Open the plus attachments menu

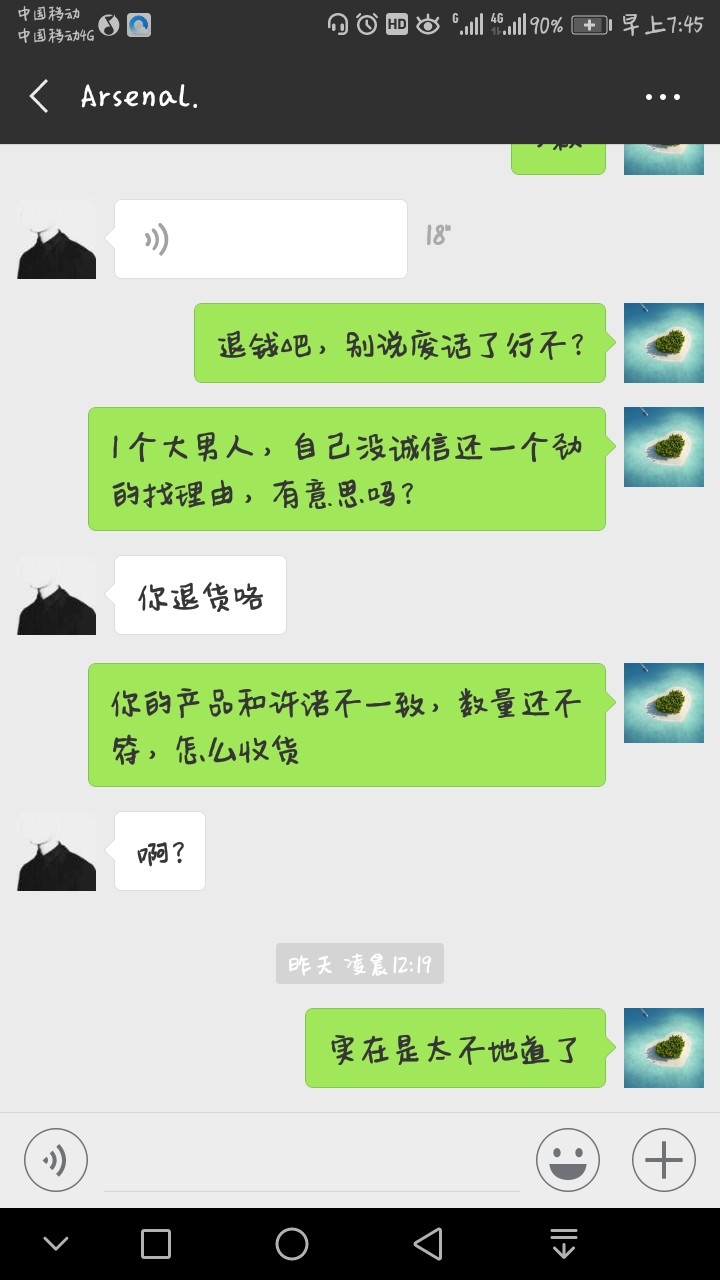(x=663, y=1160)
